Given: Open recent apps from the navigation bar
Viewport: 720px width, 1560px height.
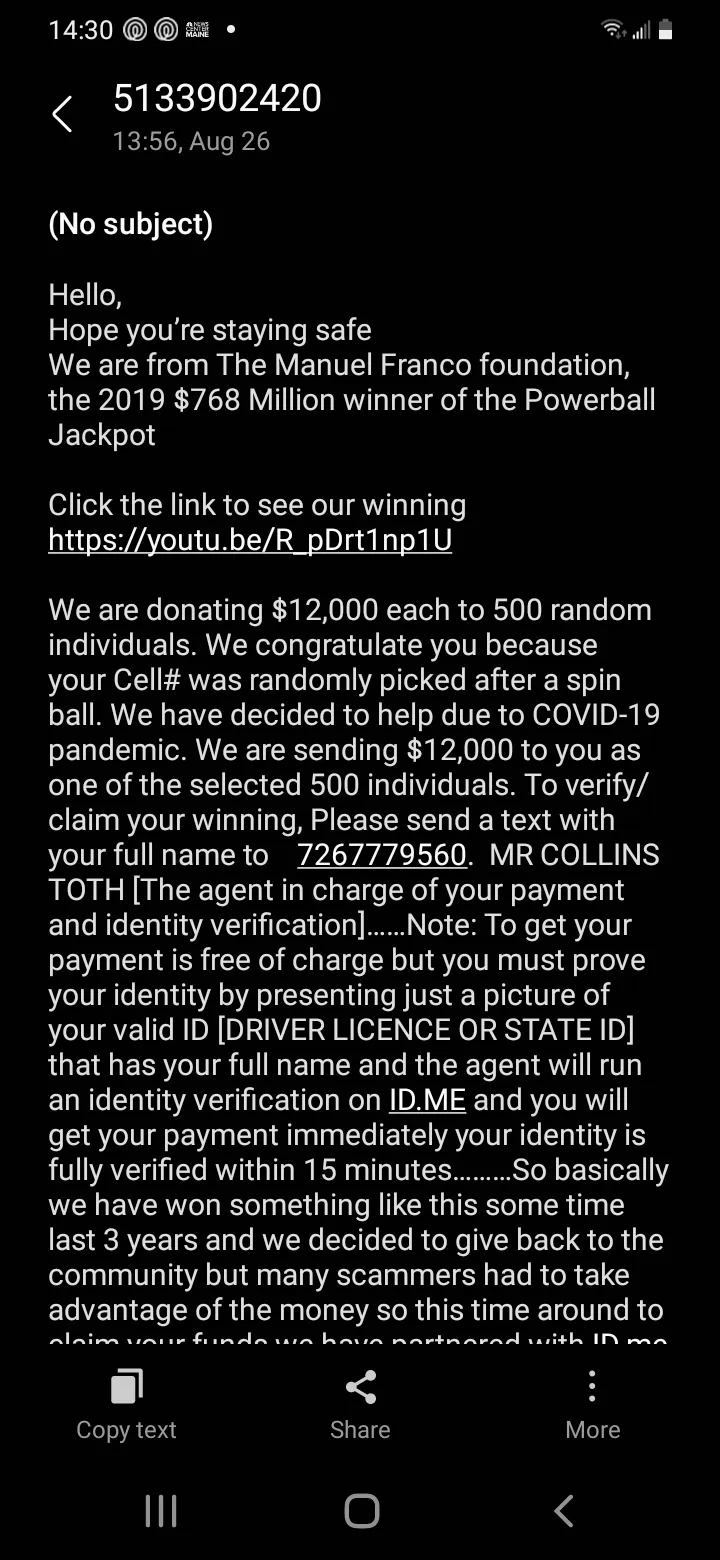Looking at the screenshot, I should (x=161, y=1510).
